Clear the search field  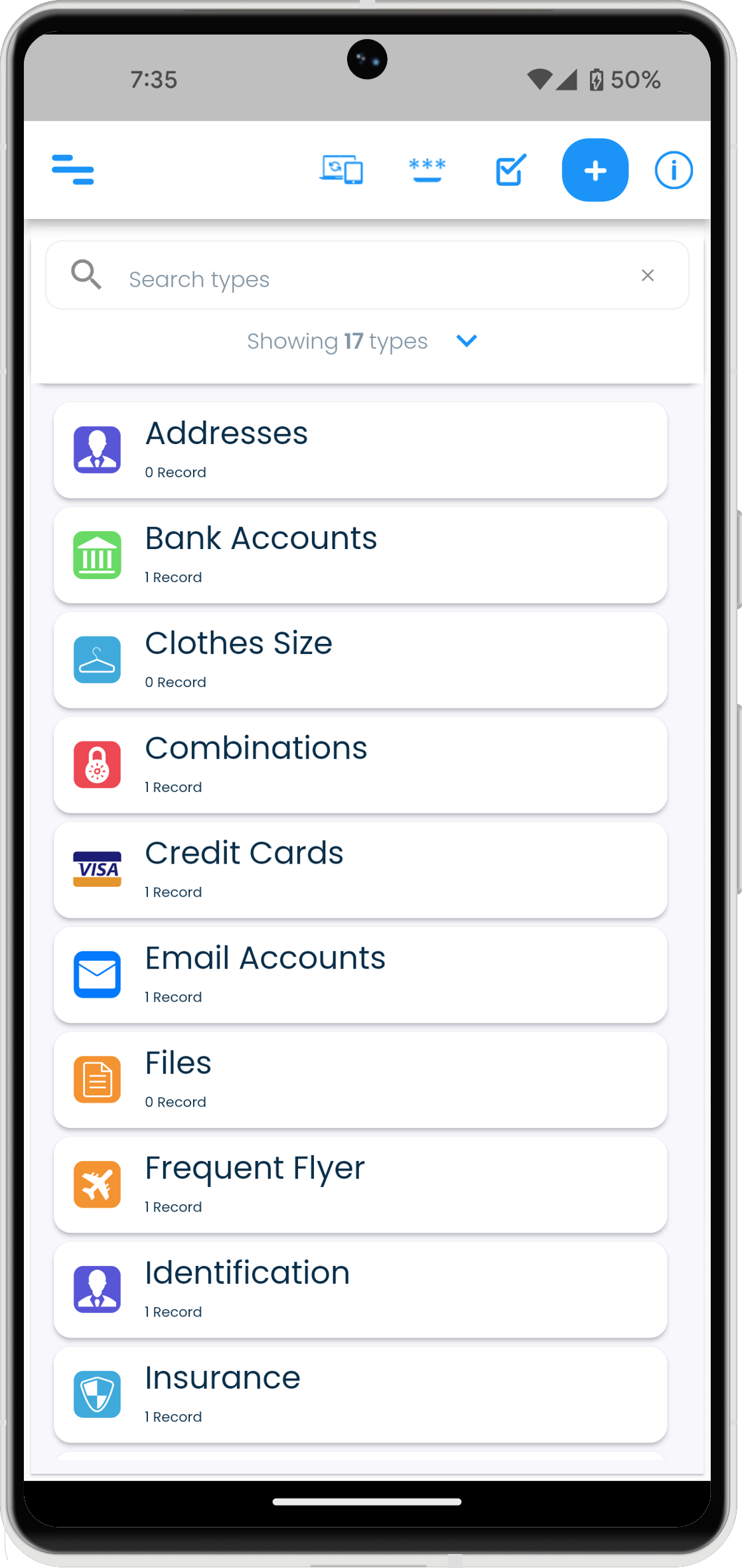coord(648,275)
